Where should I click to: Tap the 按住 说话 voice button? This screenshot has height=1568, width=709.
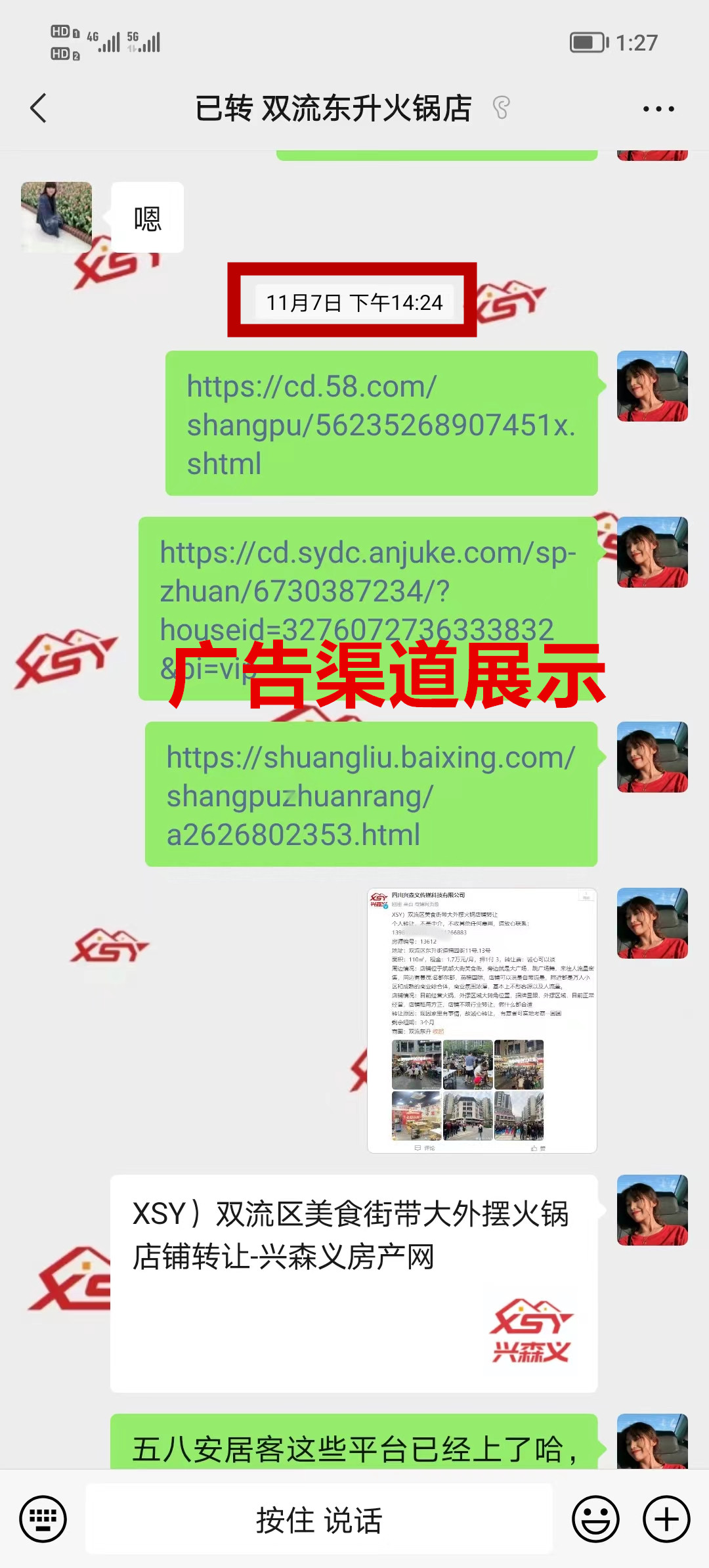pos(319,1519)
